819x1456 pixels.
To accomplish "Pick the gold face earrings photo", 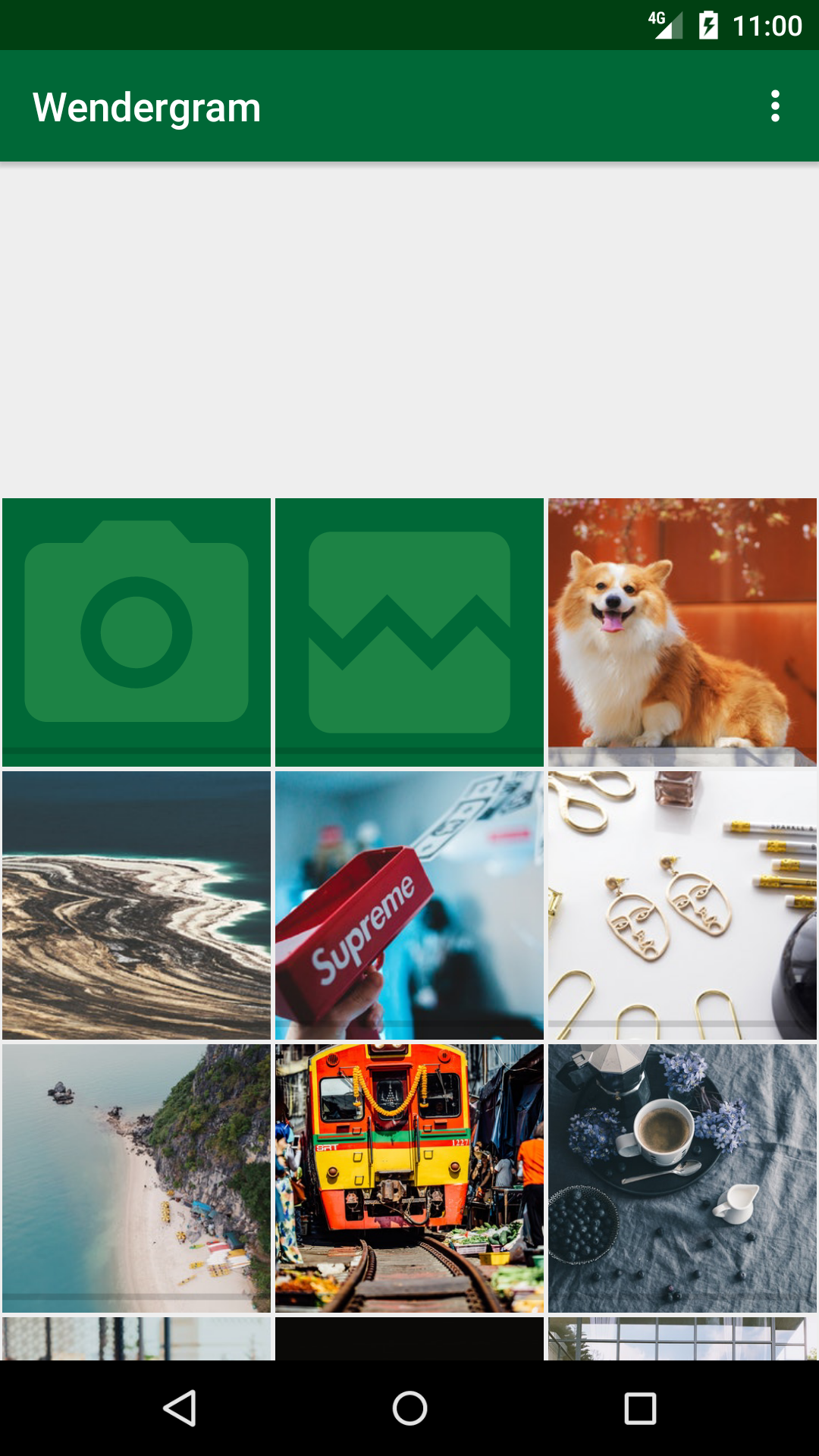I will click(682, 905).
